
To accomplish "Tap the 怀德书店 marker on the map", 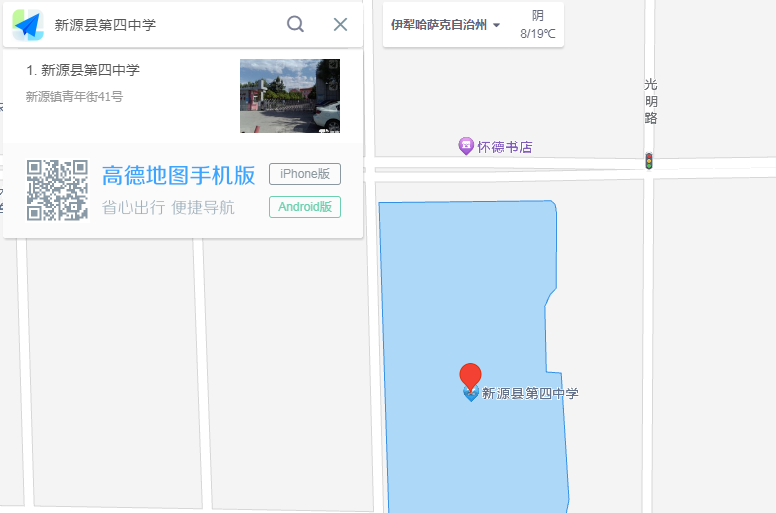I will tap(466, 146).
